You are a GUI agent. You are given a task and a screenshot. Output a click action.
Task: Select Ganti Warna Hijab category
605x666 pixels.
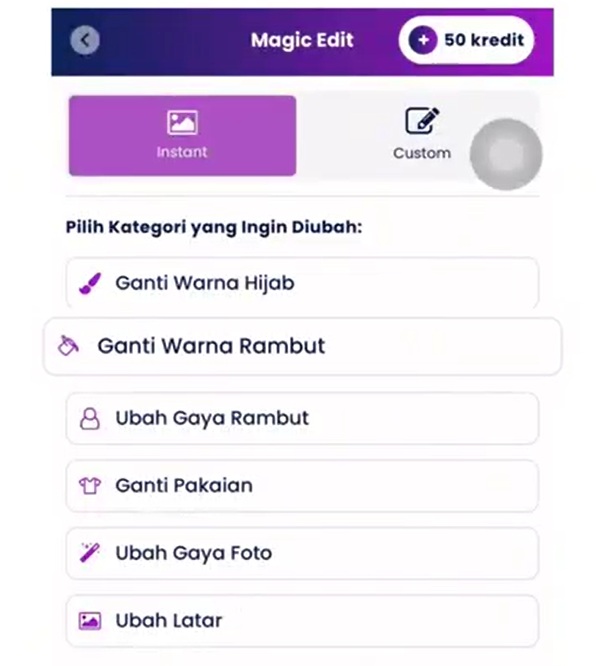click(302, 283)
